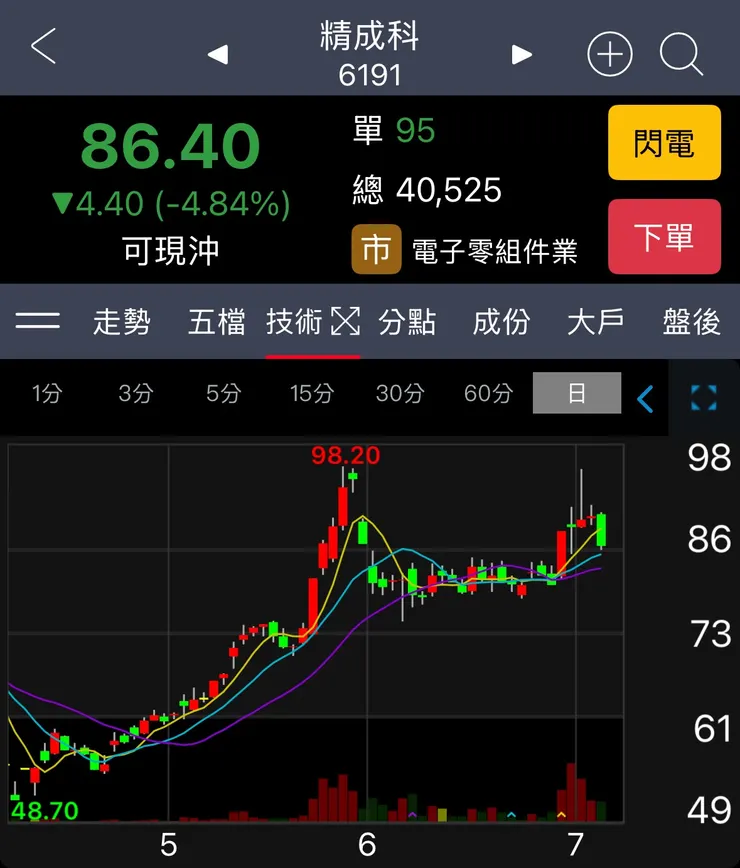The width and height of the screenshot is (740, 868).
Task: Expand more intervals via the 30分 selector row
Action: coord(399,394)
